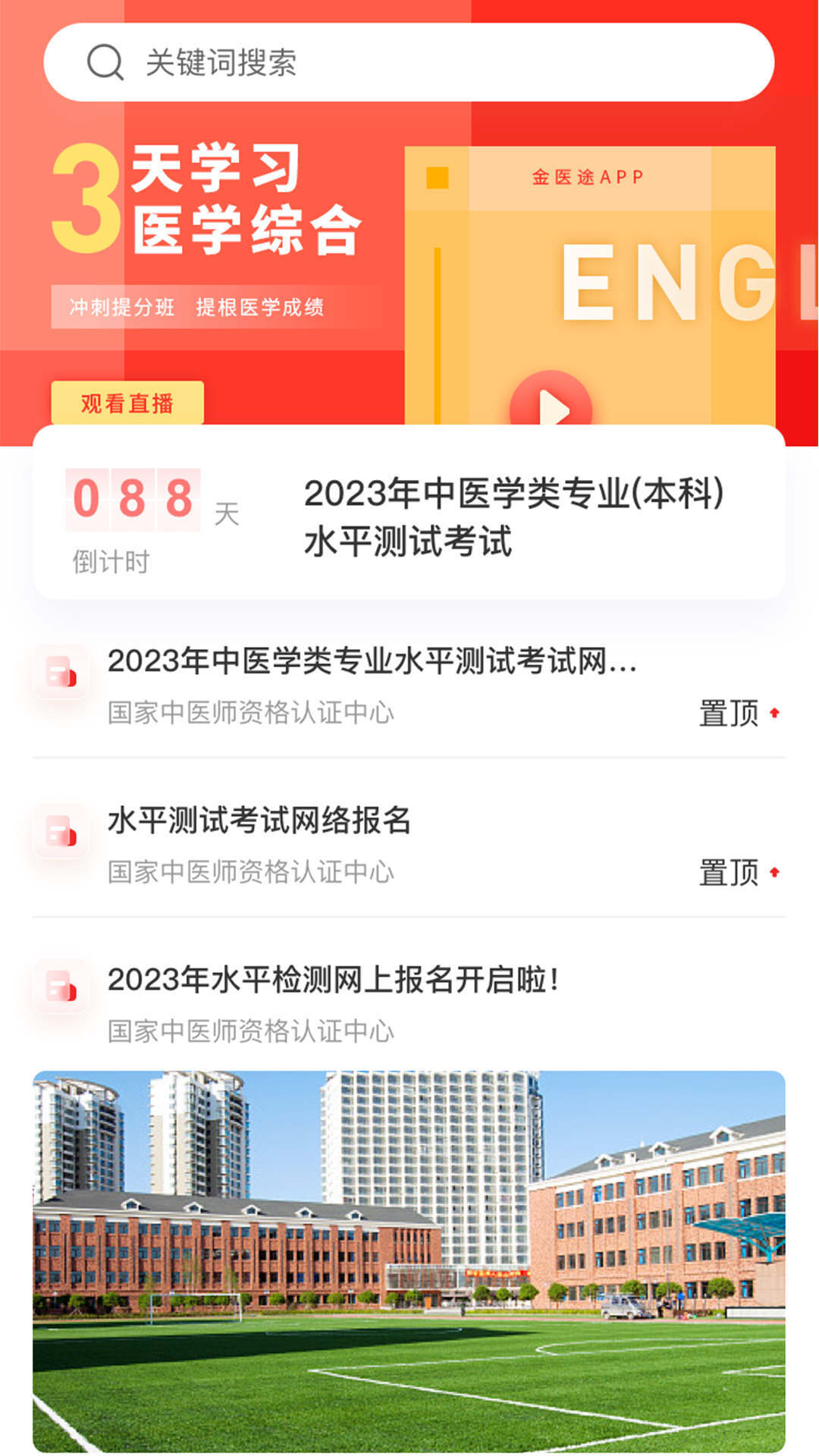Expand the countdown card showing 088天

tap(409, 516)
